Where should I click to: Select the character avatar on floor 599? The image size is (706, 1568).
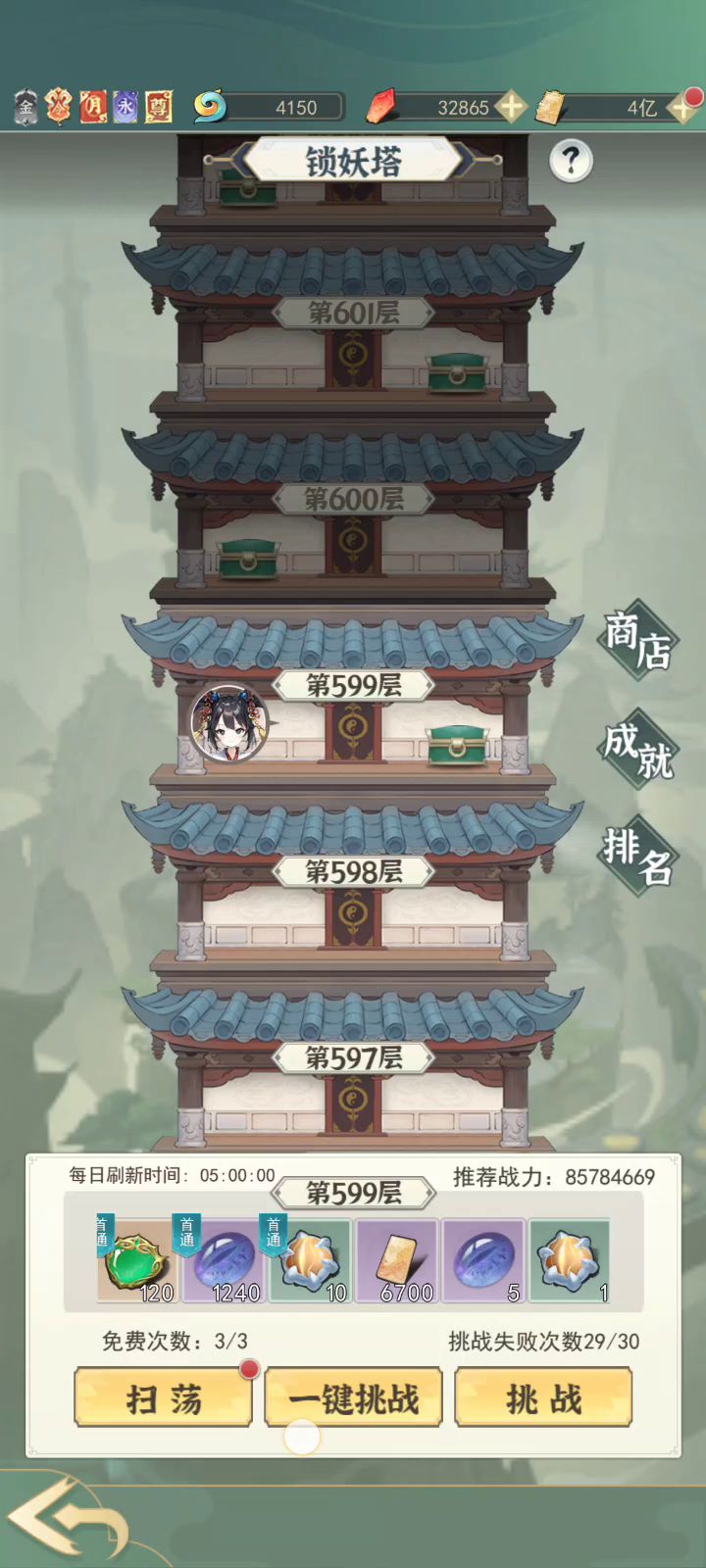[230, 725]
